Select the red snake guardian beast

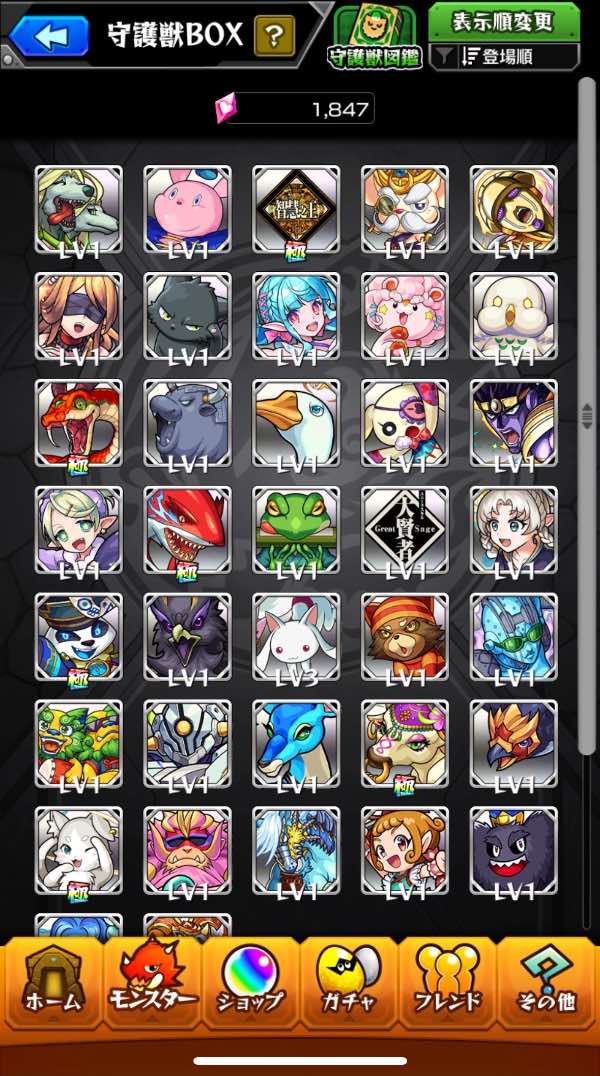click(79, 423)
